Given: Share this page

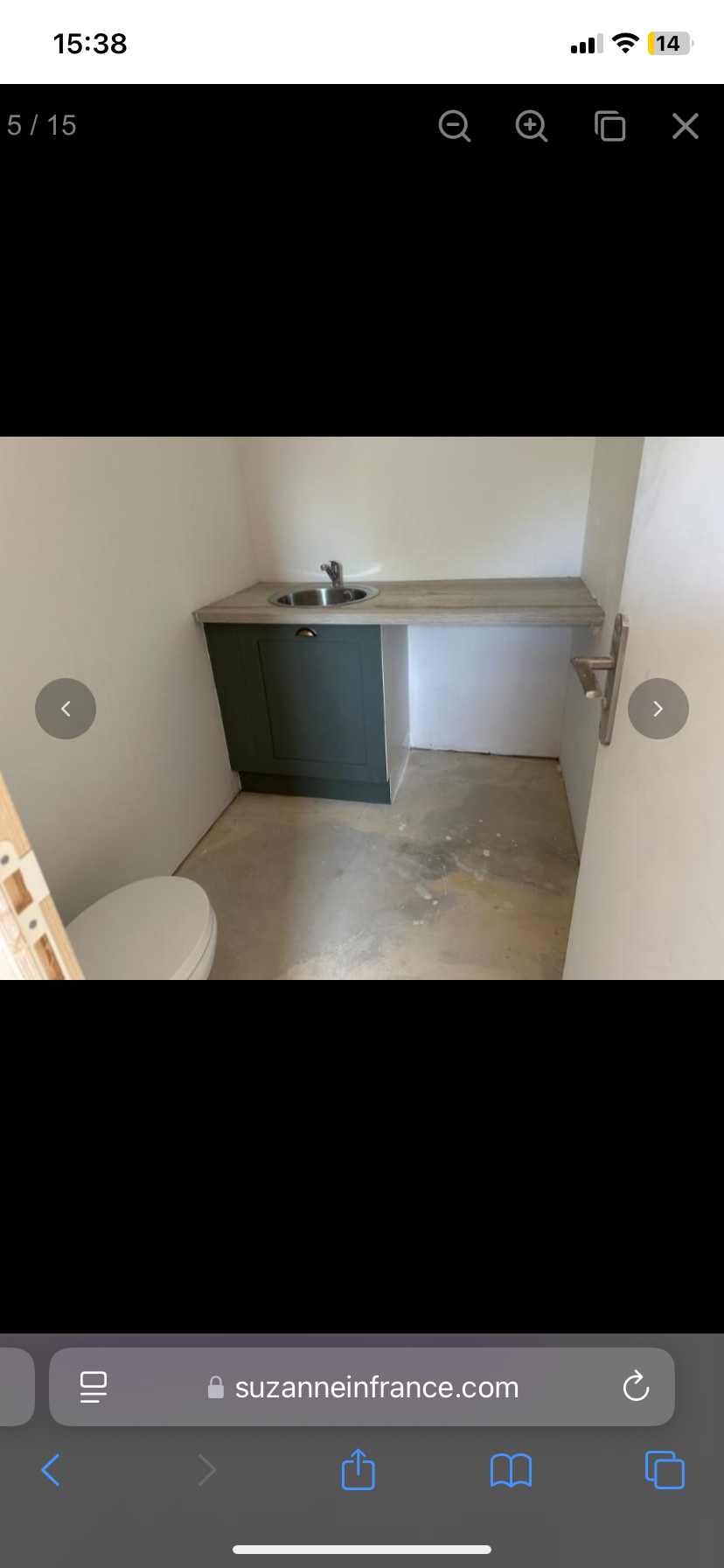Looking at the screenshot, I should point(359,1469).
